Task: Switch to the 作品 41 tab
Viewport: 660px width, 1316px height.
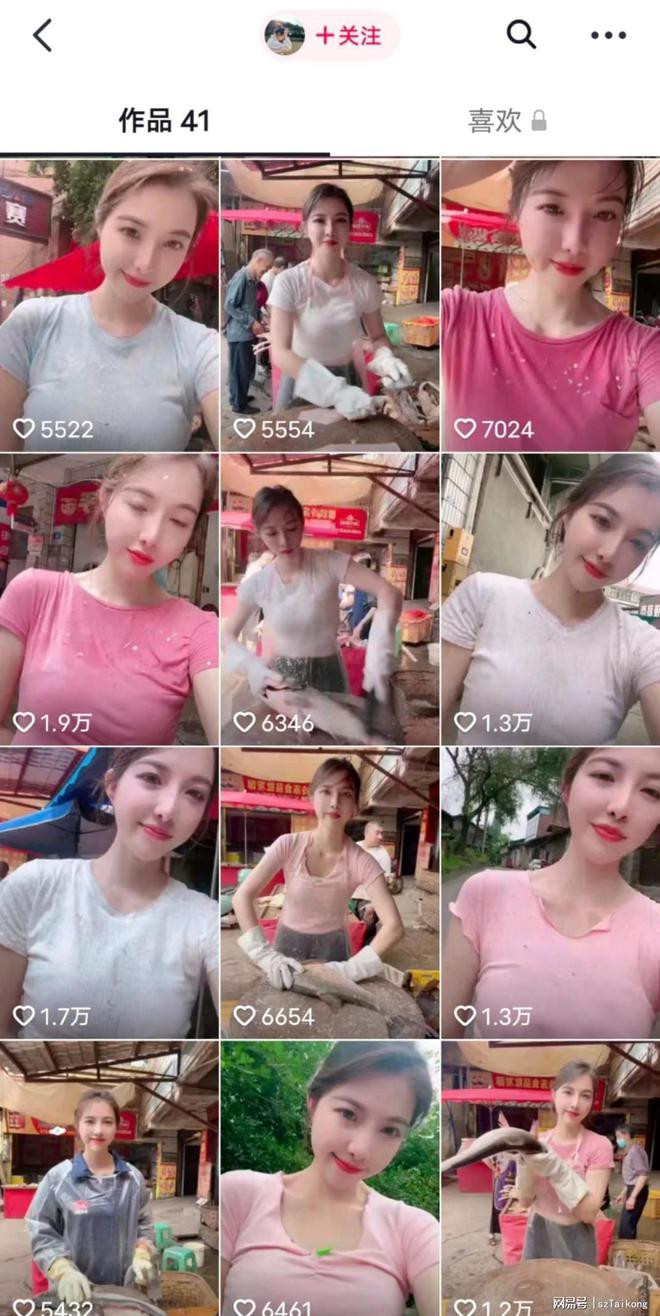Action: [x=164, y=121]
